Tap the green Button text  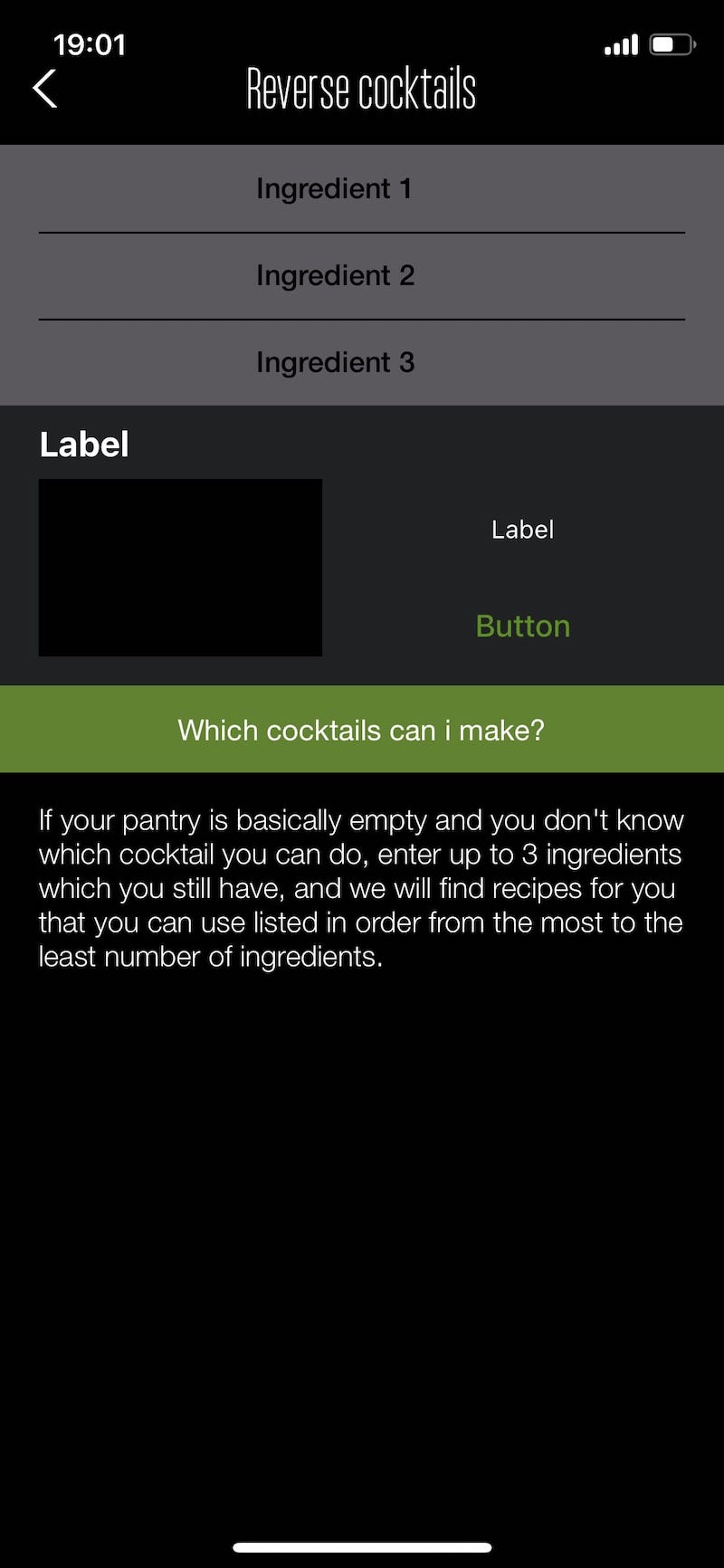point(523,626)
